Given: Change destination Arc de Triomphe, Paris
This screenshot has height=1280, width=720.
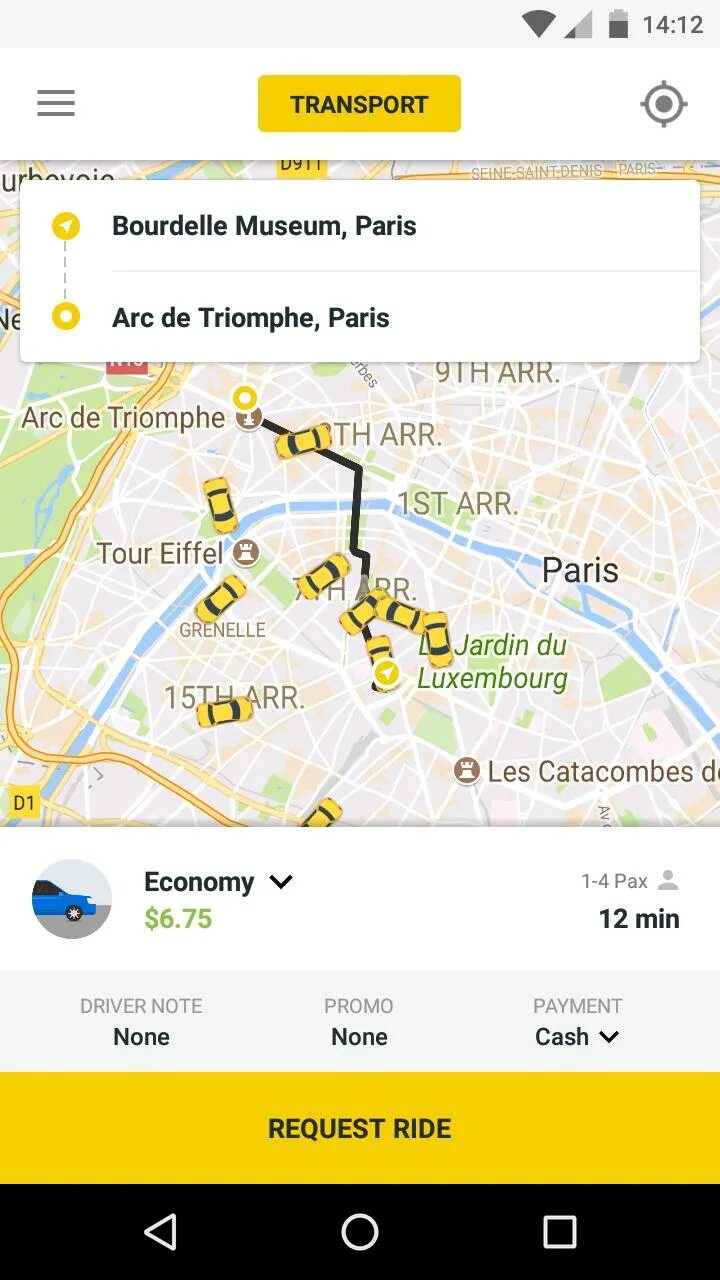Looking at the screenshot, I should coord(250,318).
